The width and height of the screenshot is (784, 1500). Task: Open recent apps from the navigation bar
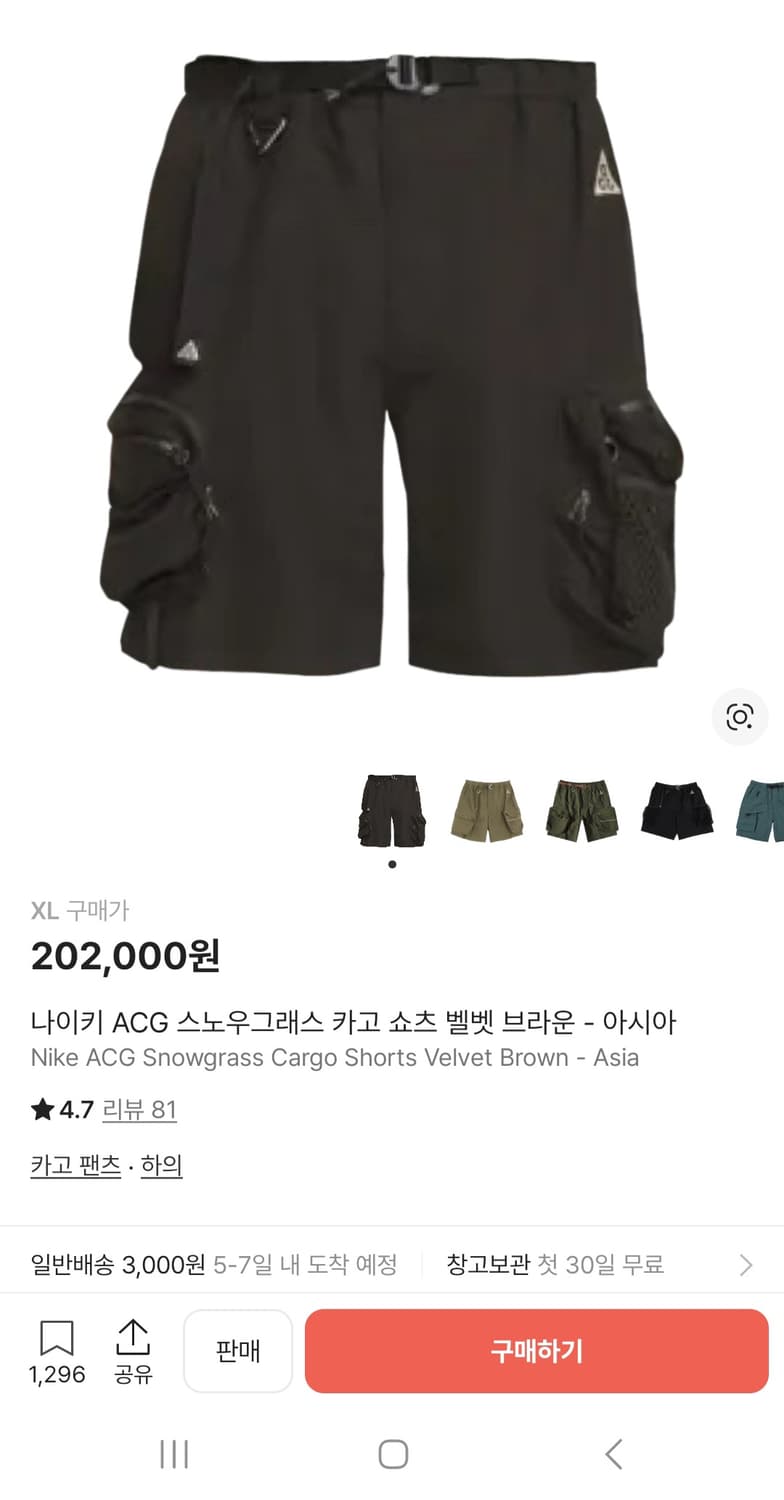174,1456
